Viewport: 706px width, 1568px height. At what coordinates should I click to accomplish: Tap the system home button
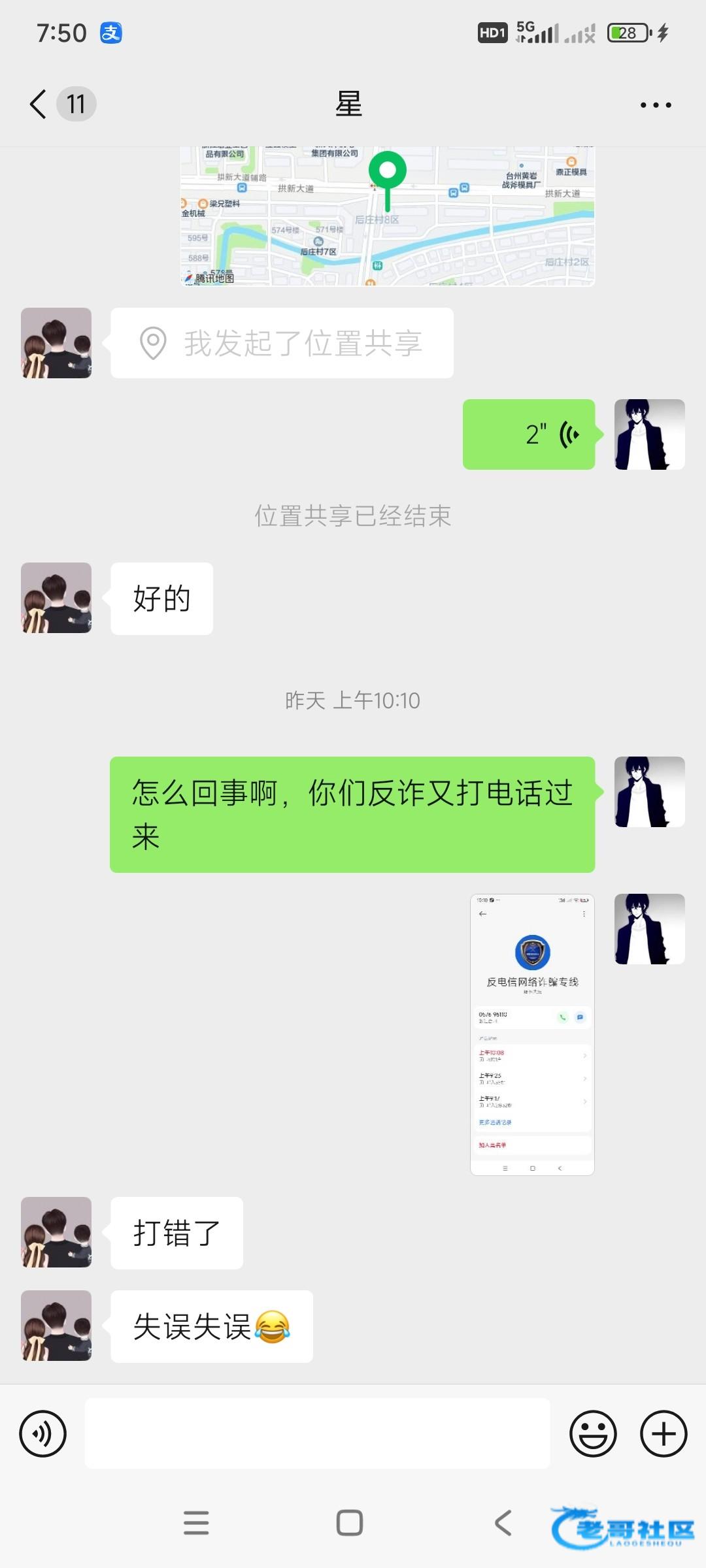coord(350,1522)
